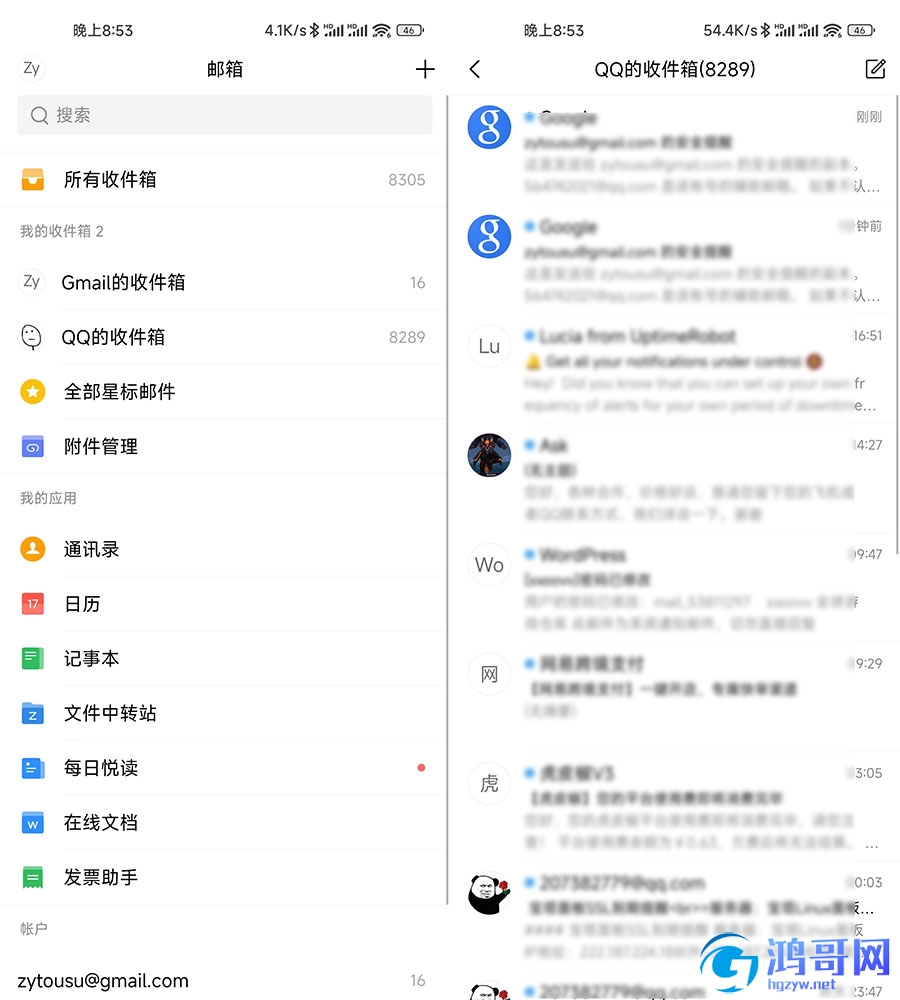Open 文件中转站
This screenshot has height=1000, width=900.
[x=223, y=713]
